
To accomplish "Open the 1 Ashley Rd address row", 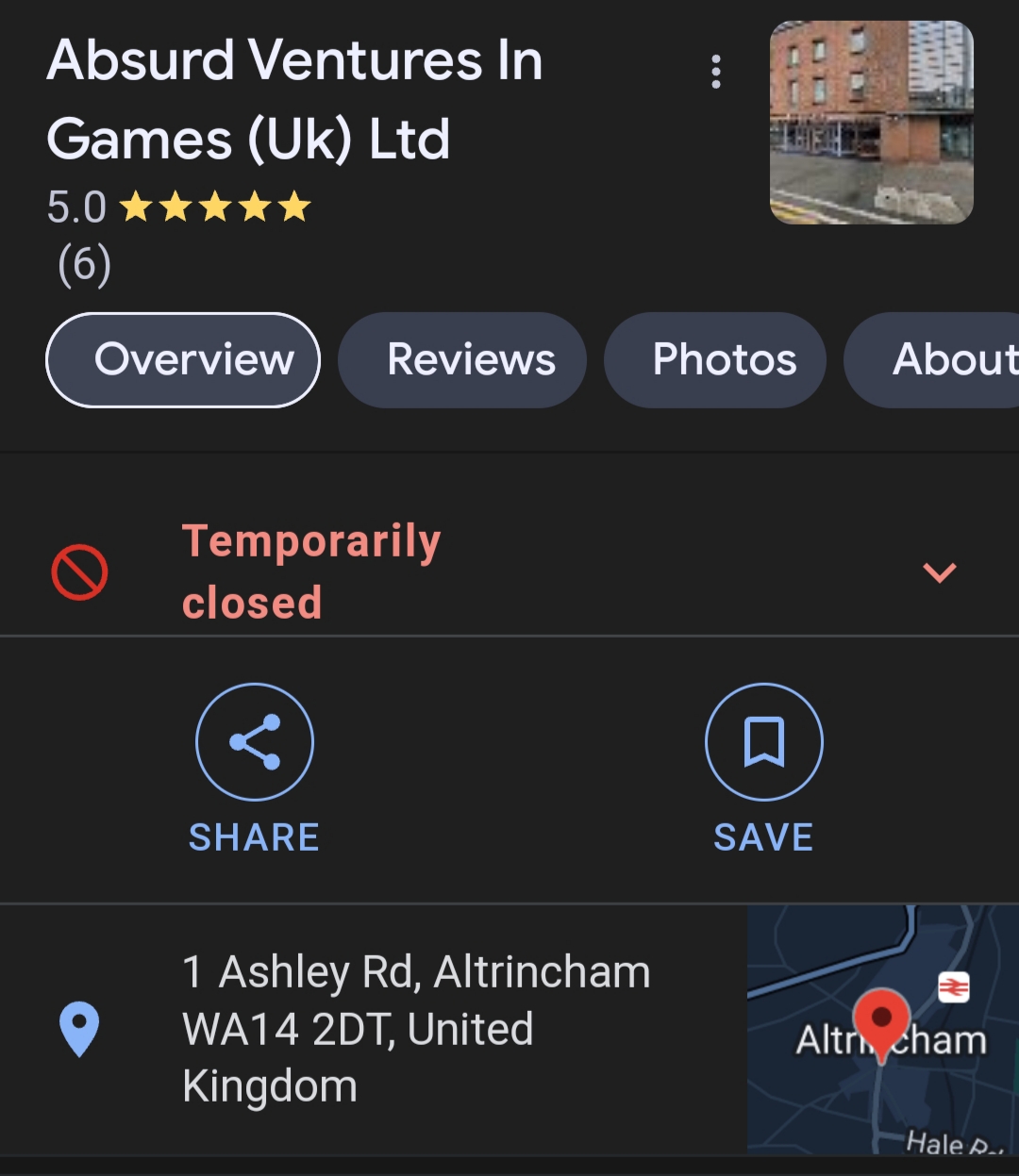I will 415,1029.
